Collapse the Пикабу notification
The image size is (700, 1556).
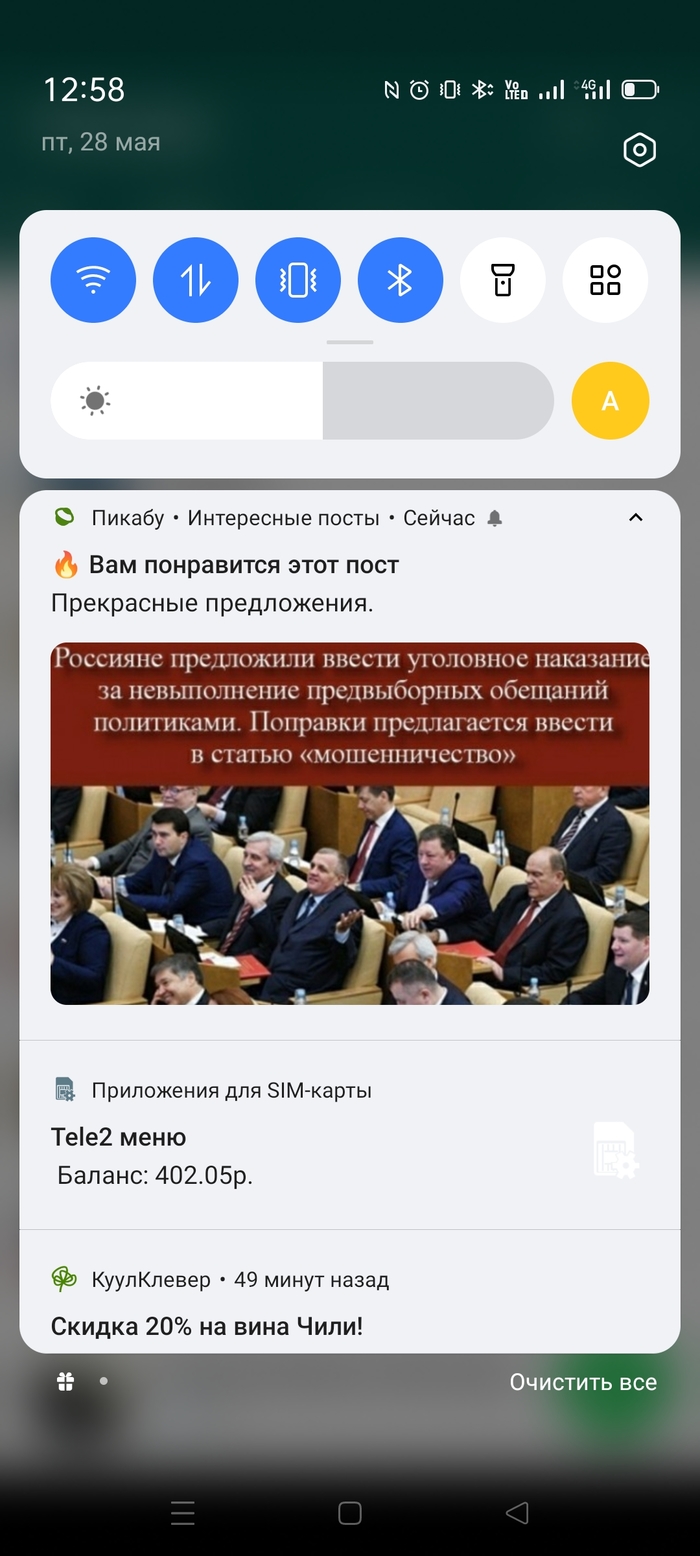tap(635, 518)
